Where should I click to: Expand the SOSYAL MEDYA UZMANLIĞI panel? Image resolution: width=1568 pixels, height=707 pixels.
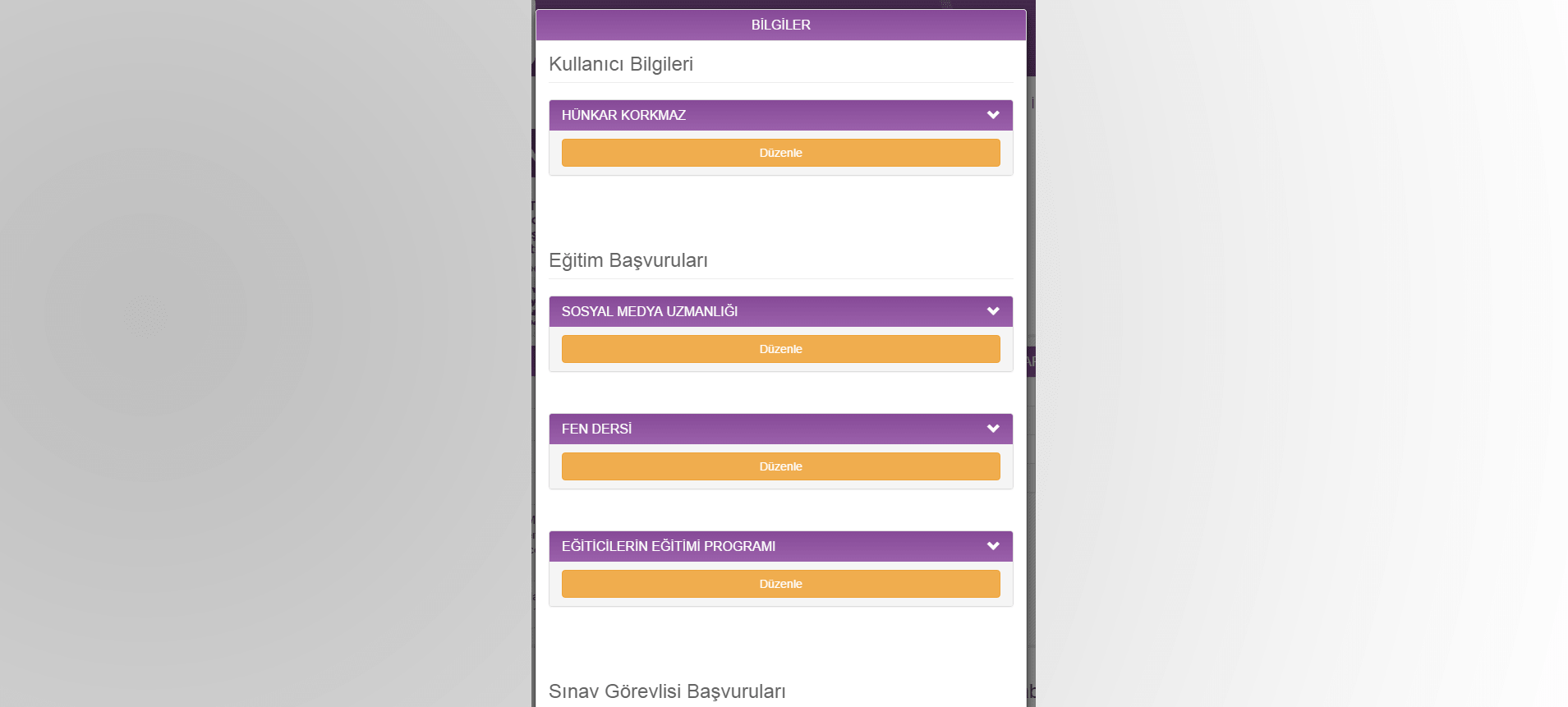pyautogui.click(x=992, y=311)
